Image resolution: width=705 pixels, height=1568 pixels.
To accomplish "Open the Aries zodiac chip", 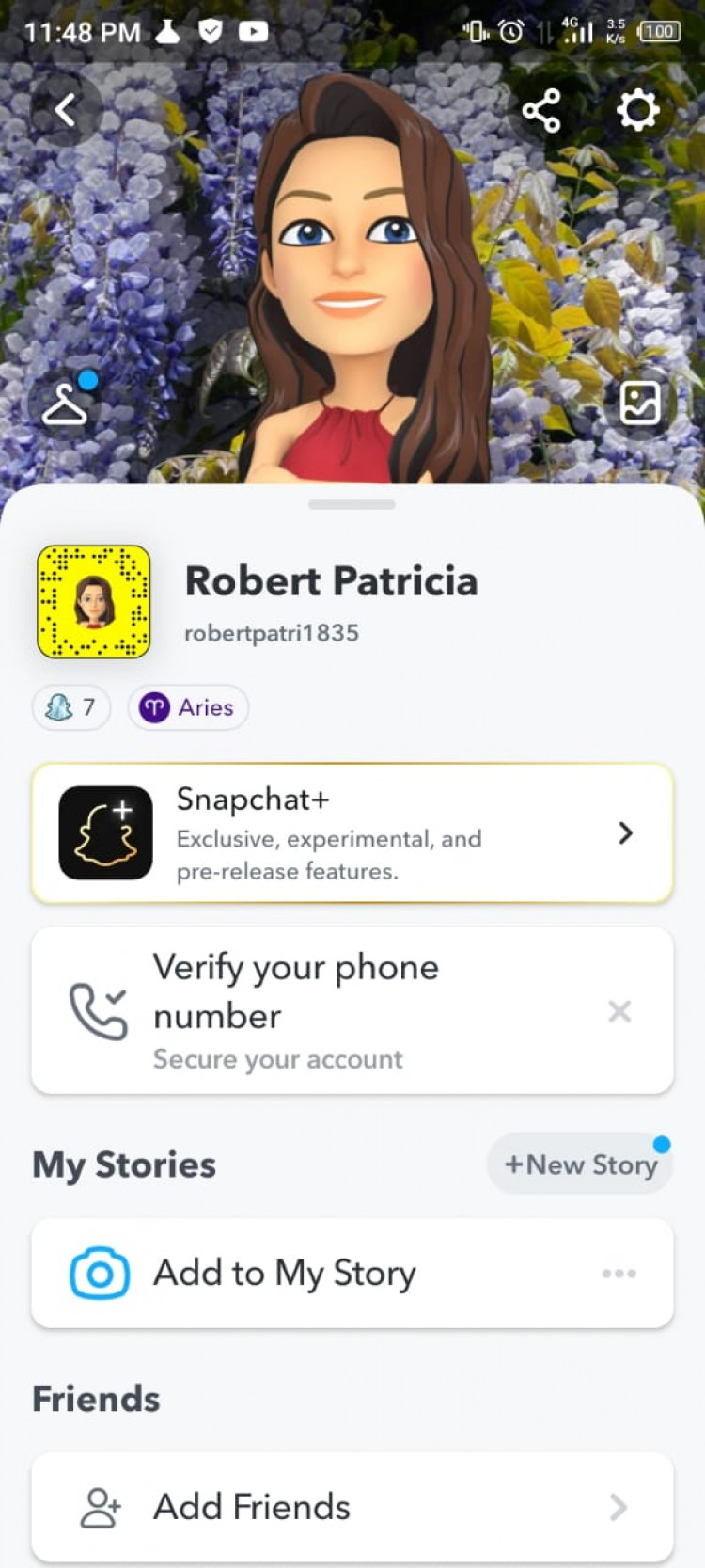I will 188,707.
